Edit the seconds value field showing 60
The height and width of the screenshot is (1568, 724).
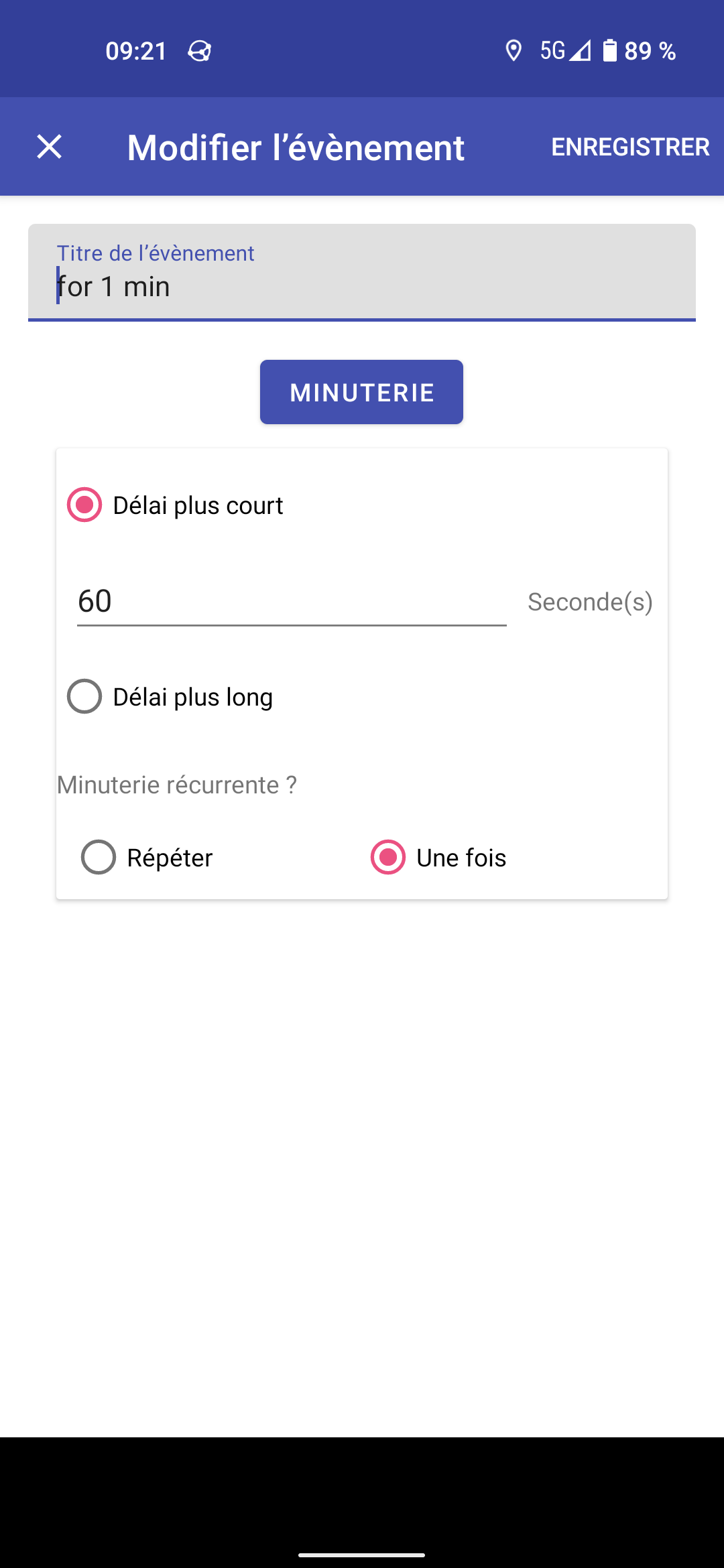pos(292,601)
